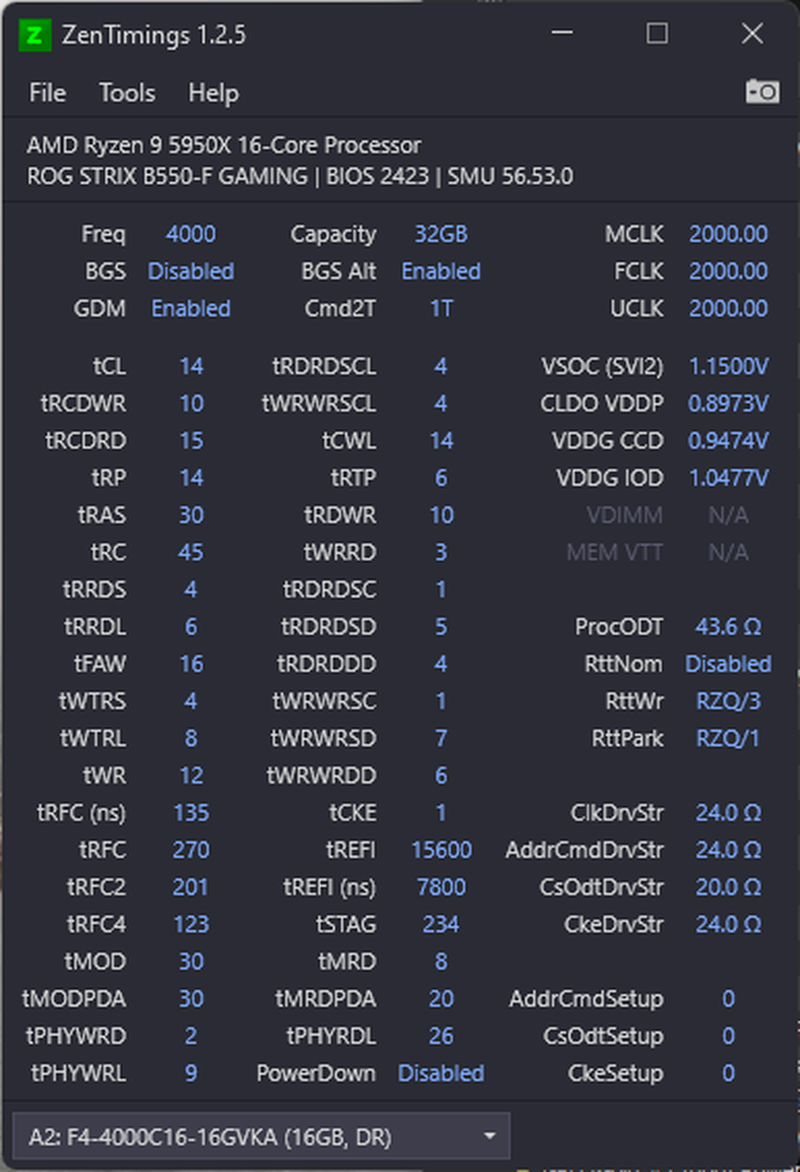The height and width of the screenshot is (1172, 800).
Task: Open the Help menu
Action: point(213,93)
